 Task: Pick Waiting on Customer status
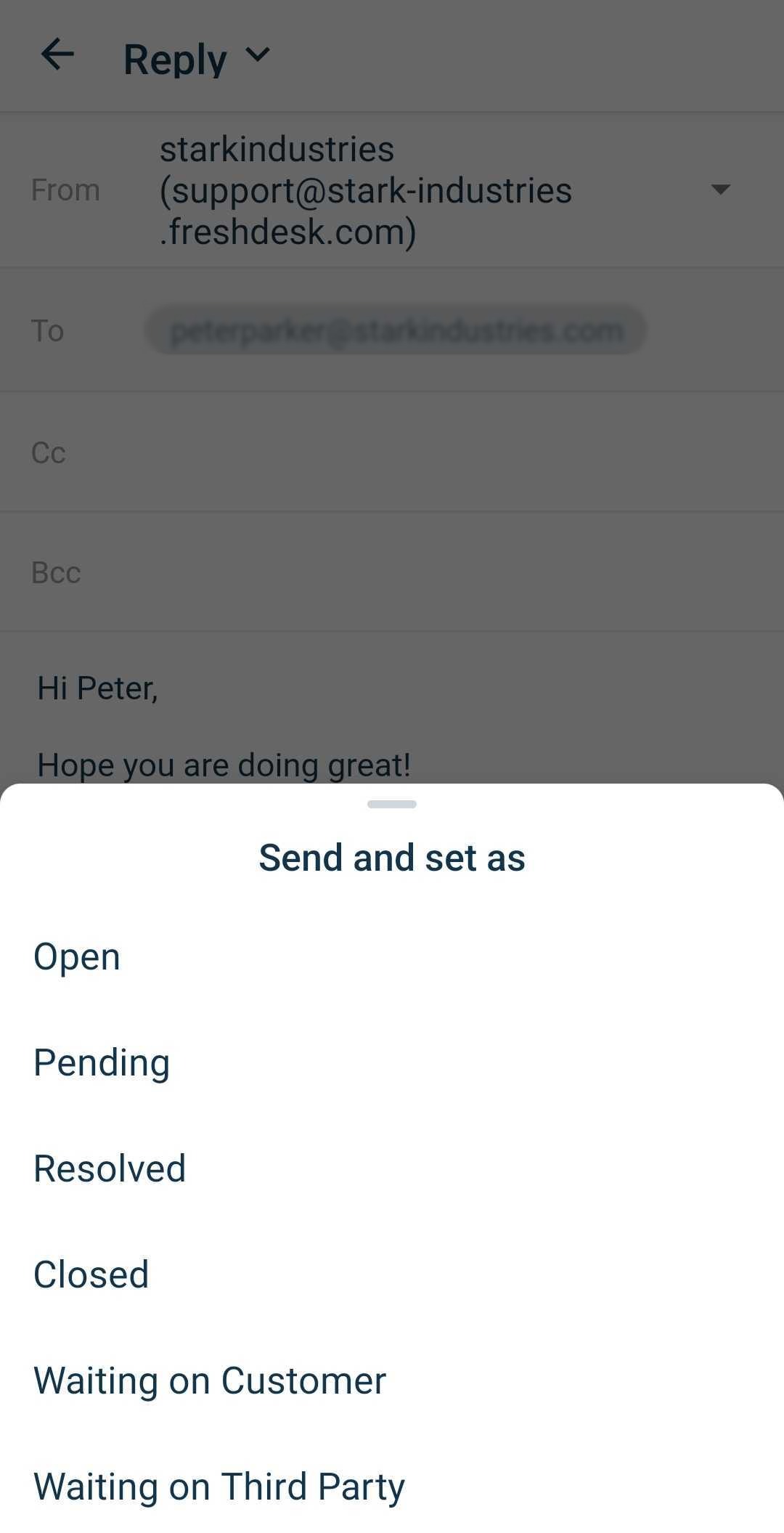[392, 1381]
